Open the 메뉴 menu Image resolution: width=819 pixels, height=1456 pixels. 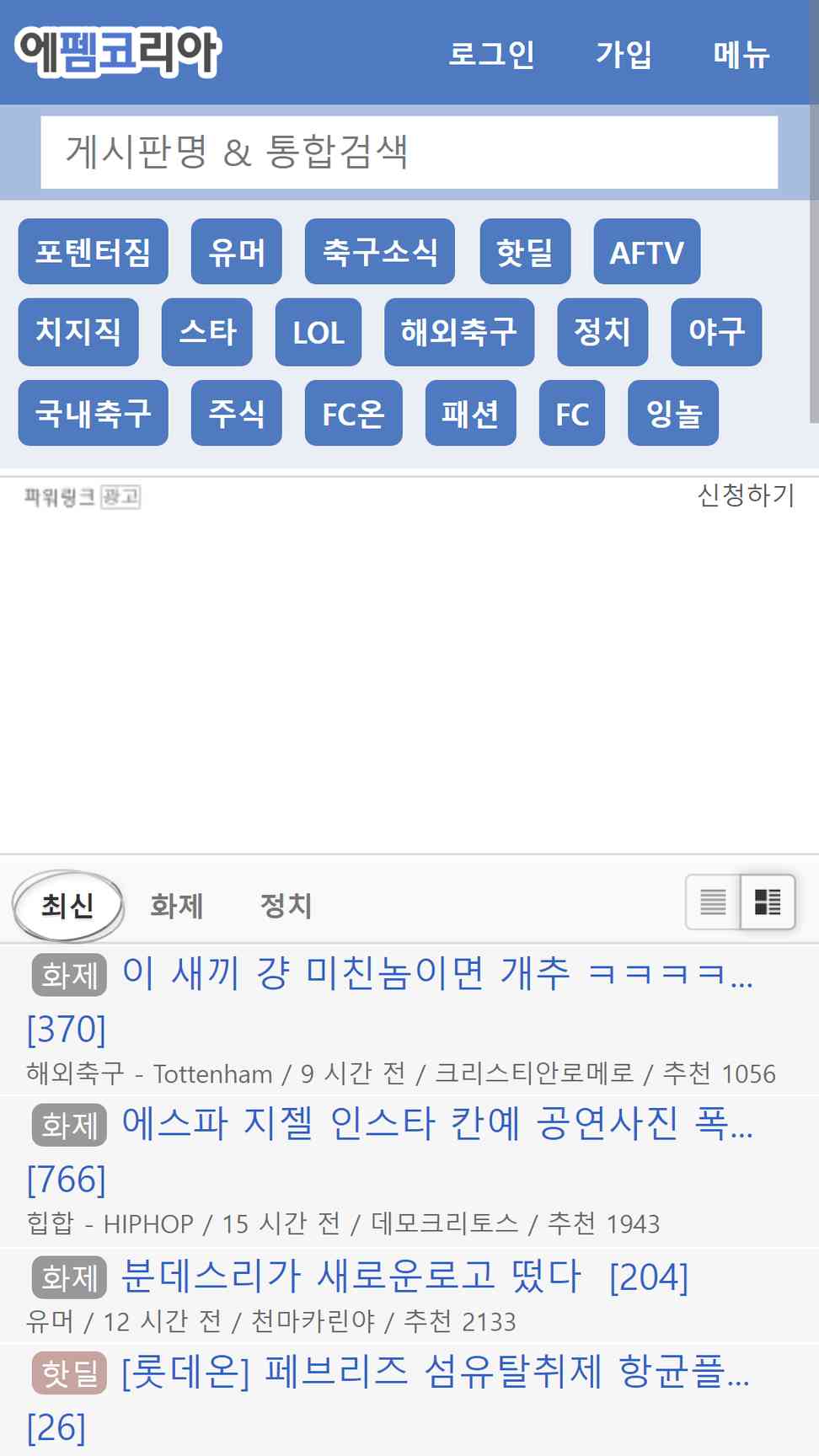pyautogui.click(x=741, y=54)
